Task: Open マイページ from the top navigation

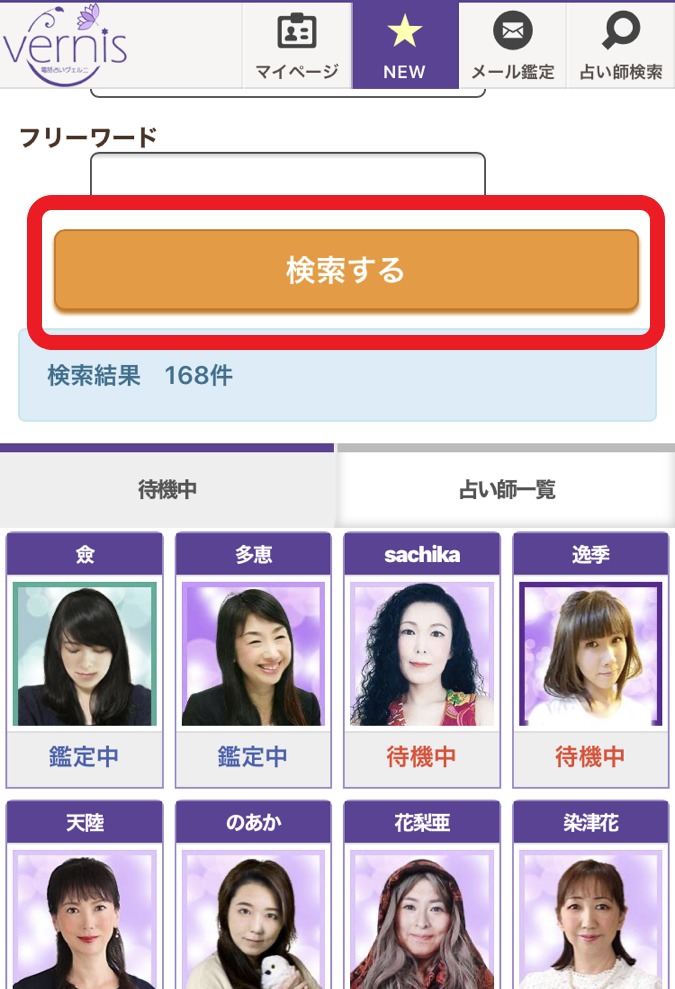Action: click(296, 45)
